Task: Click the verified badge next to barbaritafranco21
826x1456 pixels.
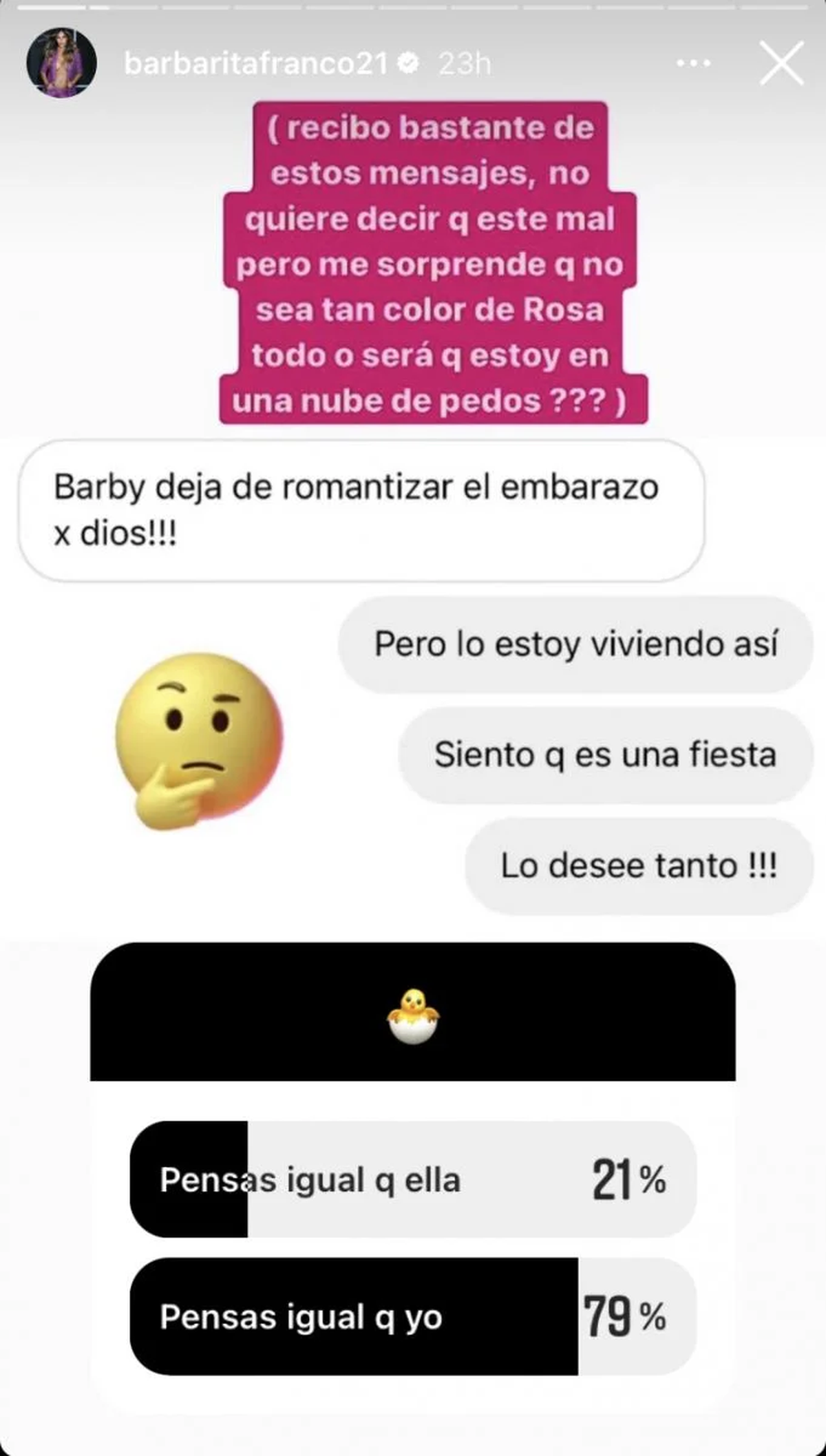Action: click(x=409, y=63)
